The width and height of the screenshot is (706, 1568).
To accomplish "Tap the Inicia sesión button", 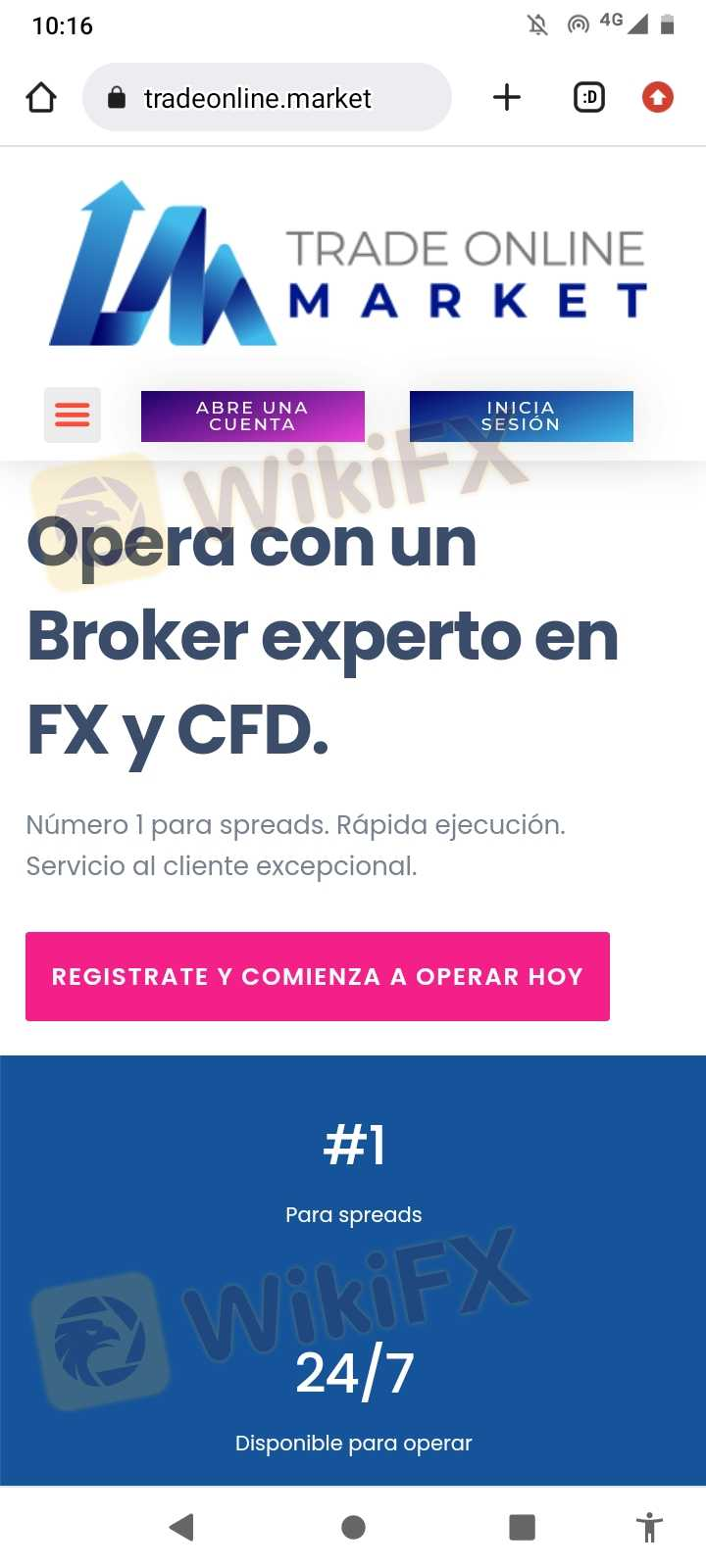I will [521, 416].
